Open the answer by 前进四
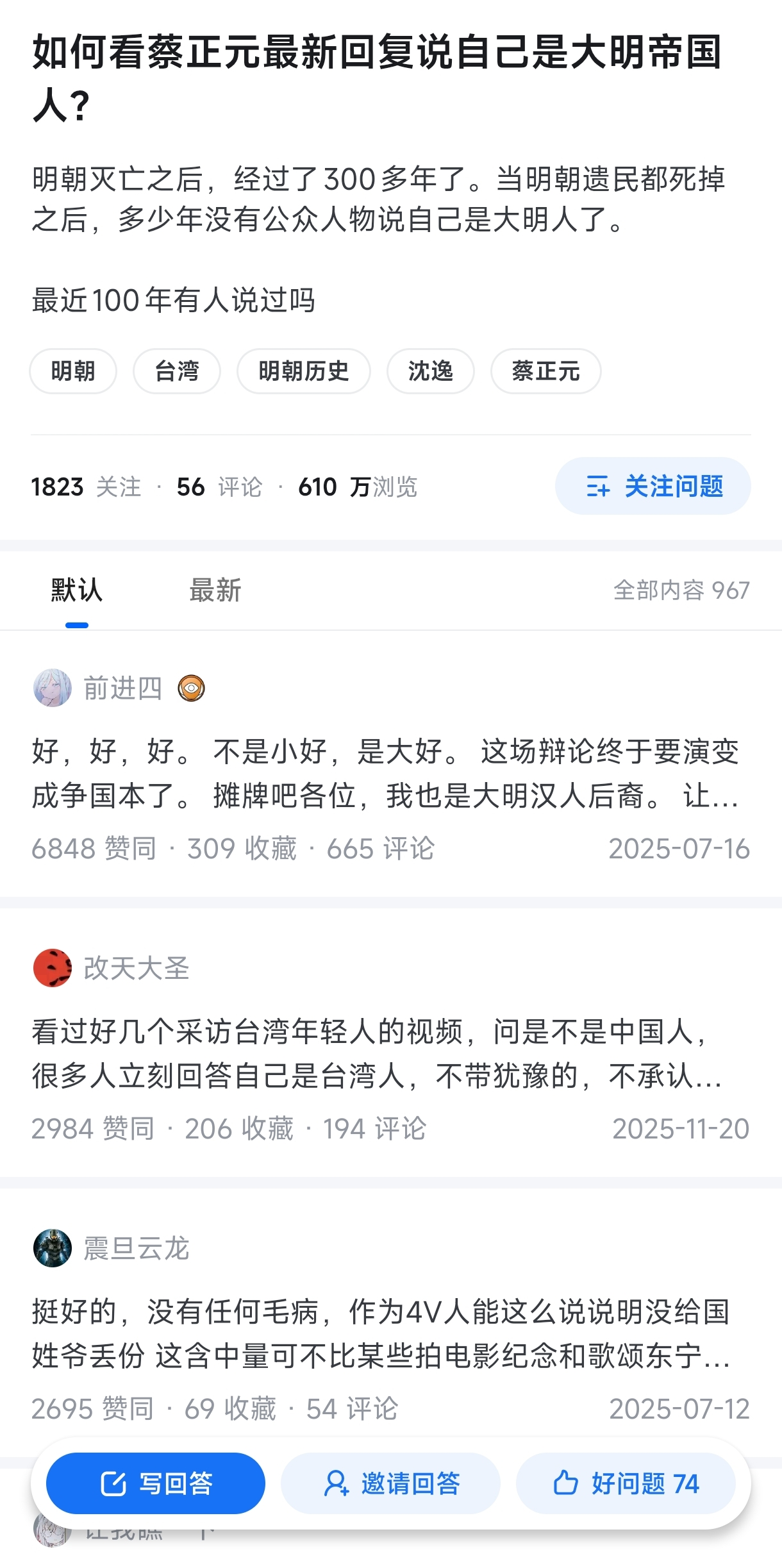Image resolution: width=782 pixels, height=1568 pixels. click(x=391, y=773)
